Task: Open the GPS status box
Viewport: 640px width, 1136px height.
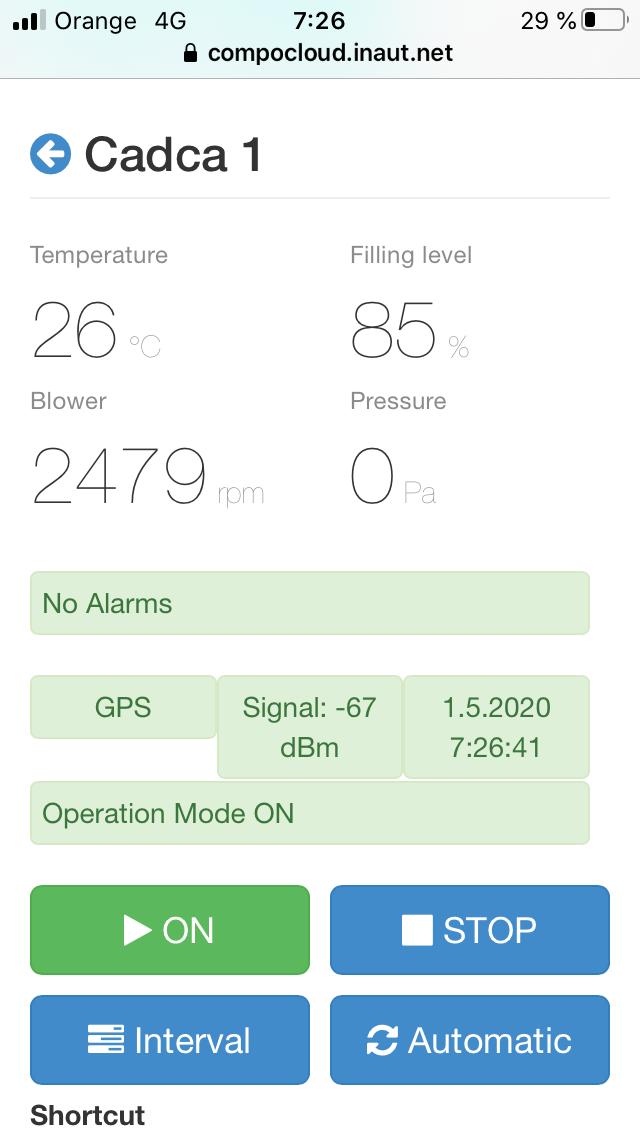Action: (123, 707)
